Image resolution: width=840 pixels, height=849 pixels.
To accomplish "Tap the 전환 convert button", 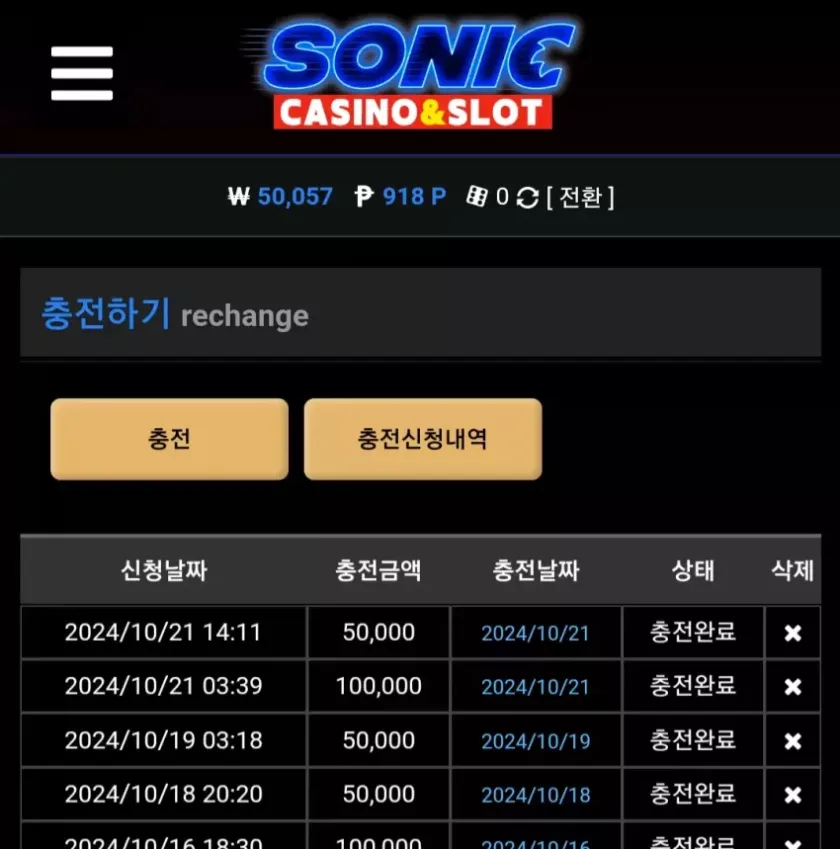I will 581,197.
